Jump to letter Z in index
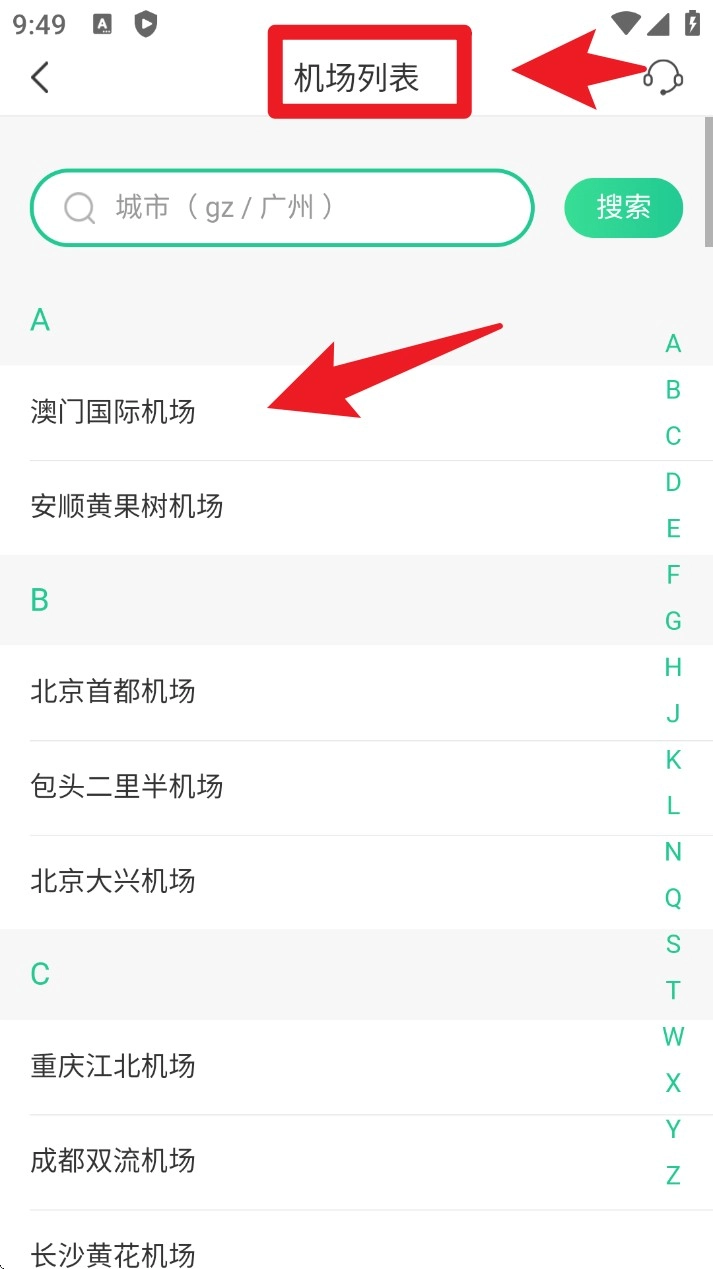713x1269 pixels. pos(673,1175)
